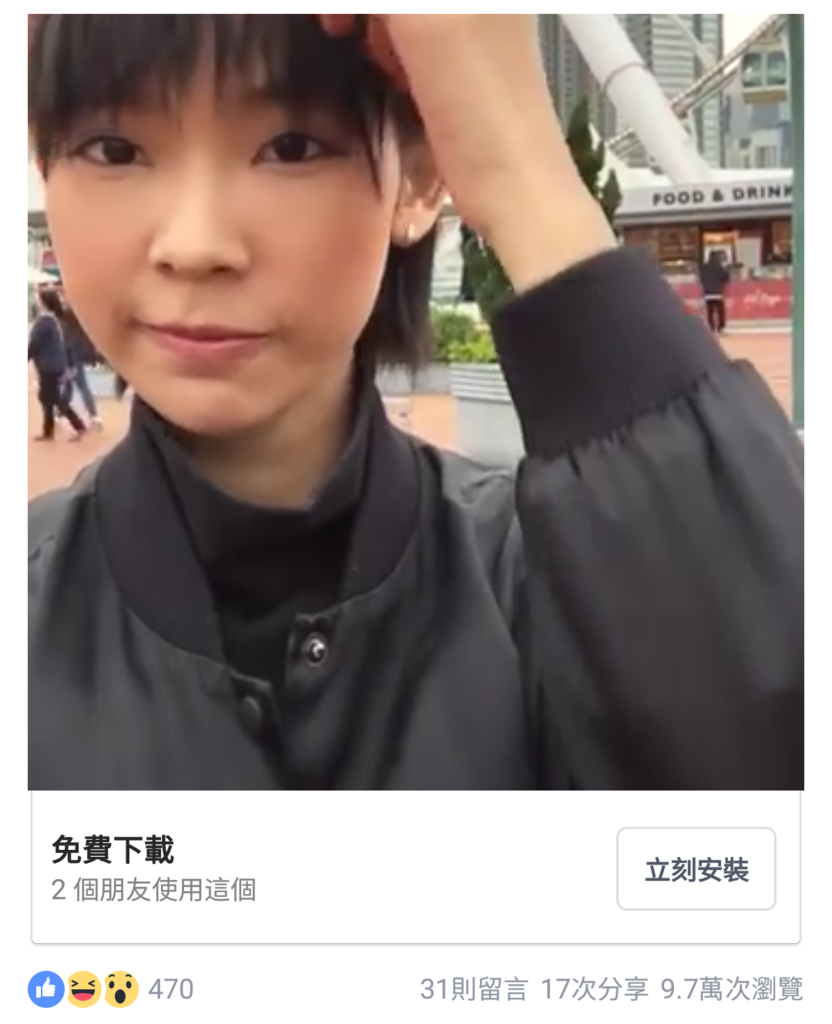Screen dimensions: 832x1024
Task: Play the video in the ad post
Action: 416,402
